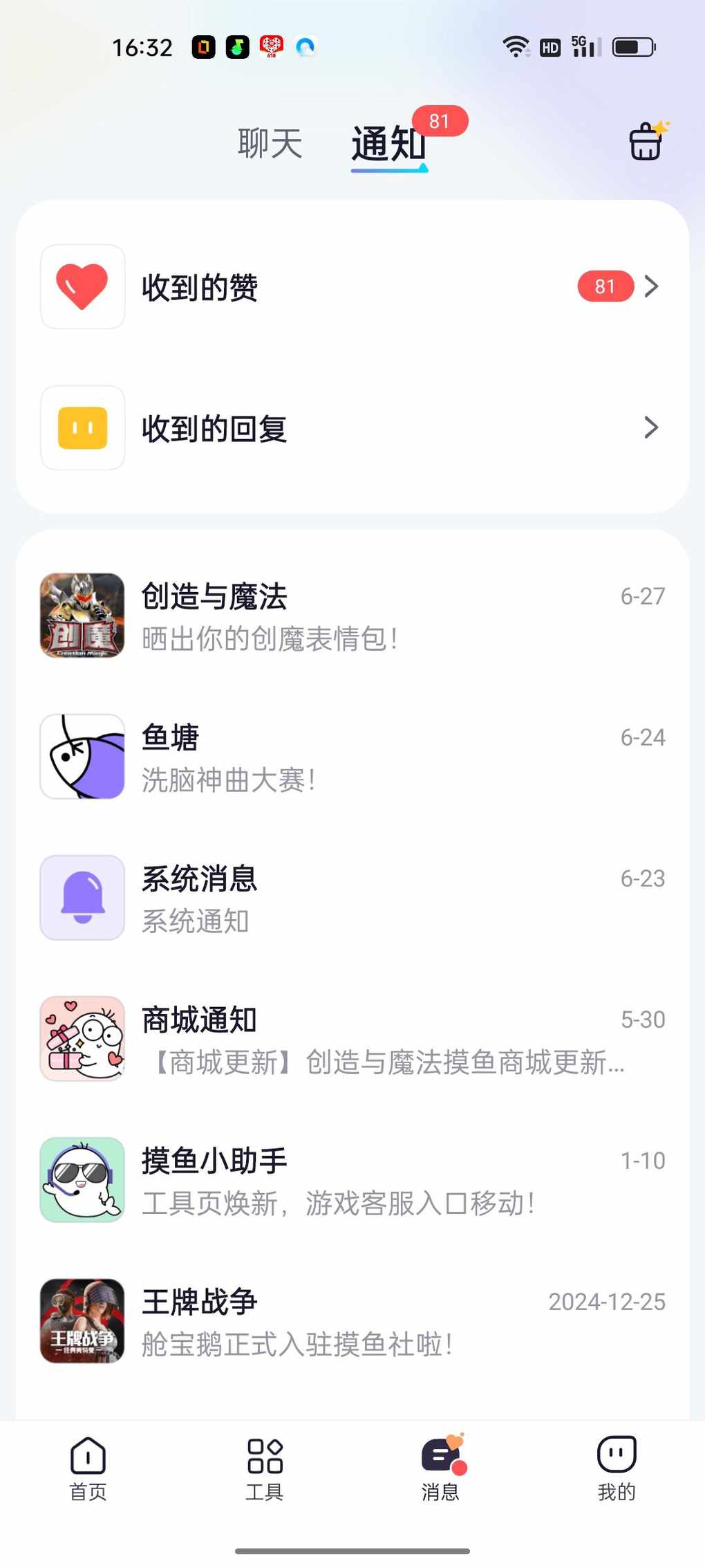Switch to the 工具 tab
705x1568 pixels.
(x=265, y=1468)
